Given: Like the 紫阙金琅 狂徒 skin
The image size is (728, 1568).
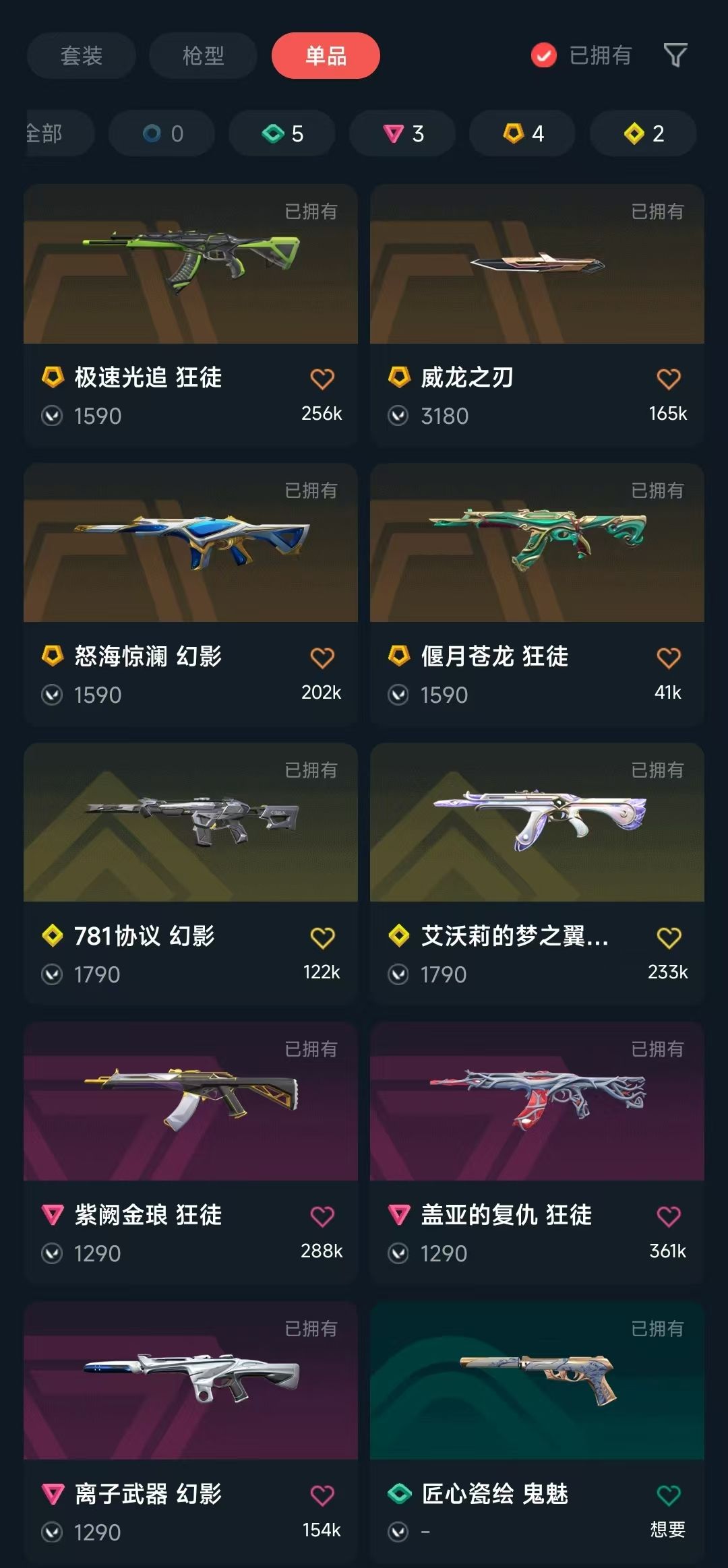Looking at the screenshot, I should click(322, 1216).
